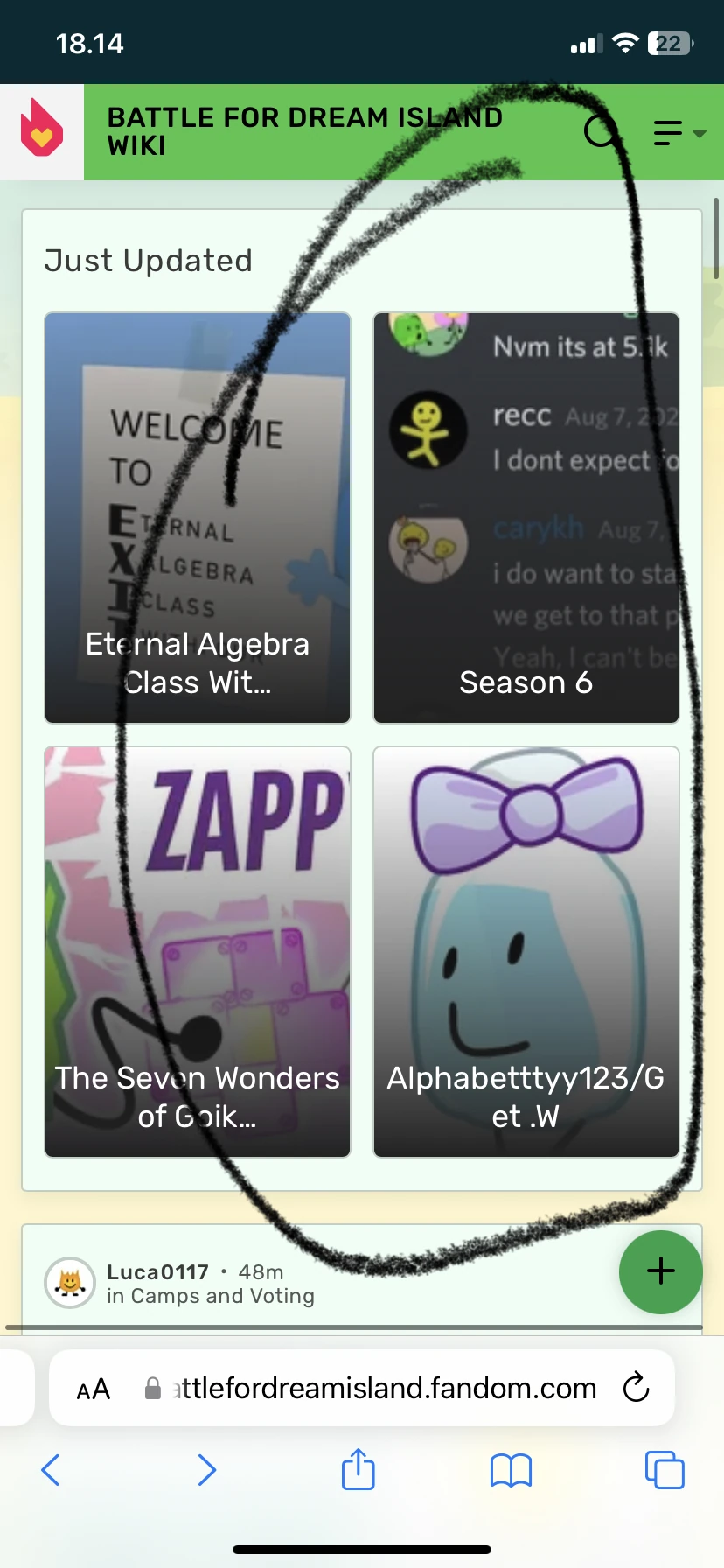This screenshot has width=724, height=1568.
Task: Open Safari reader and text size options
Action: (94, 1389)
